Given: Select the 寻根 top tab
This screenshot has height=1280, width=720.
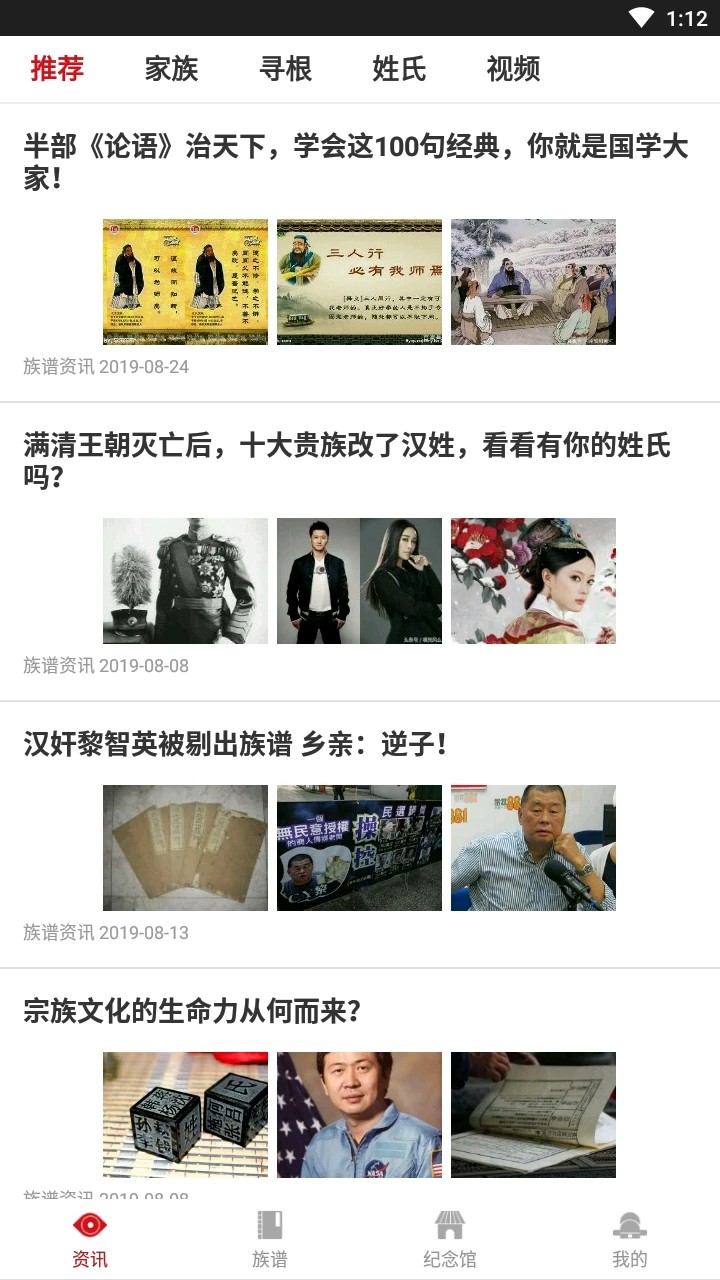Looking at the screenshot, I should (285, 69).
